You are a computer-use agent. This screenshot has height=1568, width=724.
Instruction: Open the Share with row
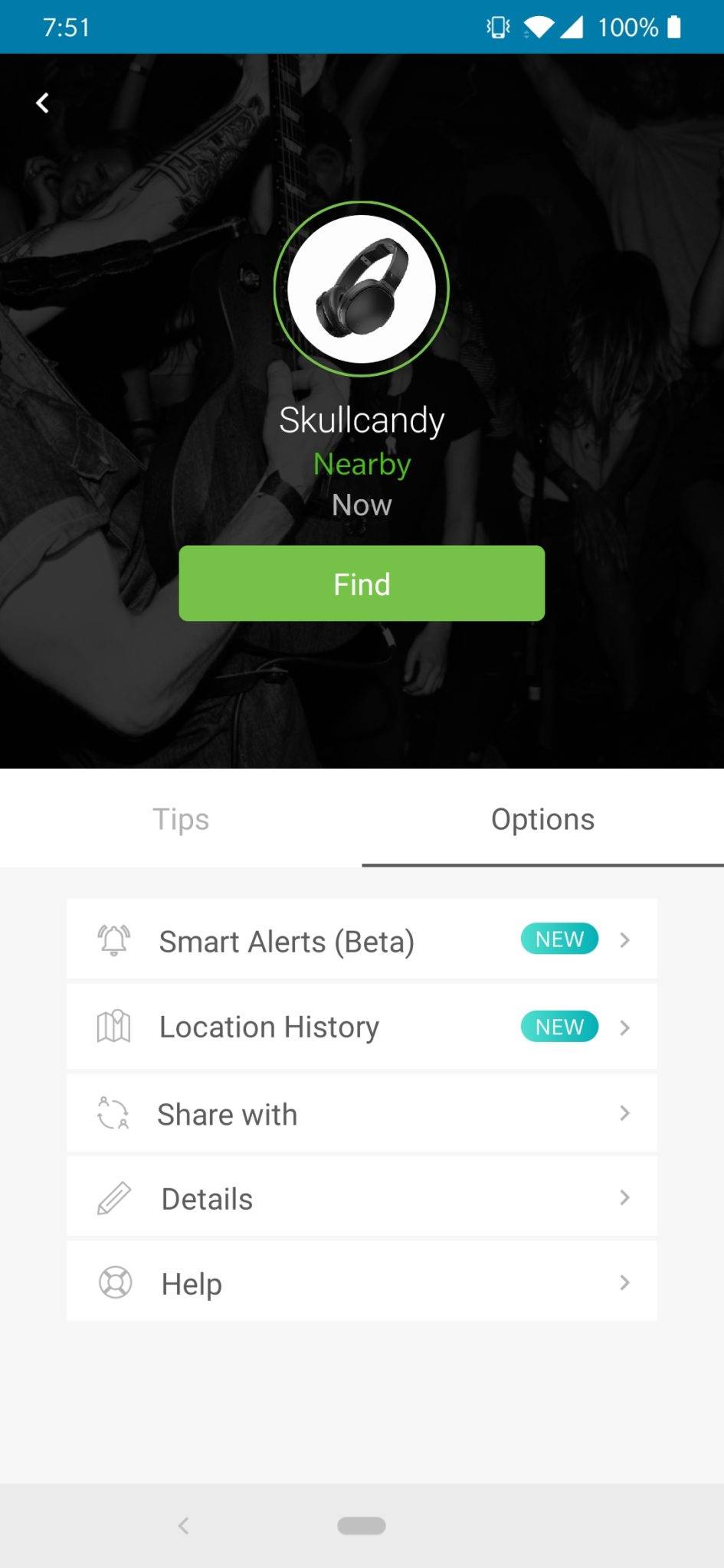coord(362,1113)
